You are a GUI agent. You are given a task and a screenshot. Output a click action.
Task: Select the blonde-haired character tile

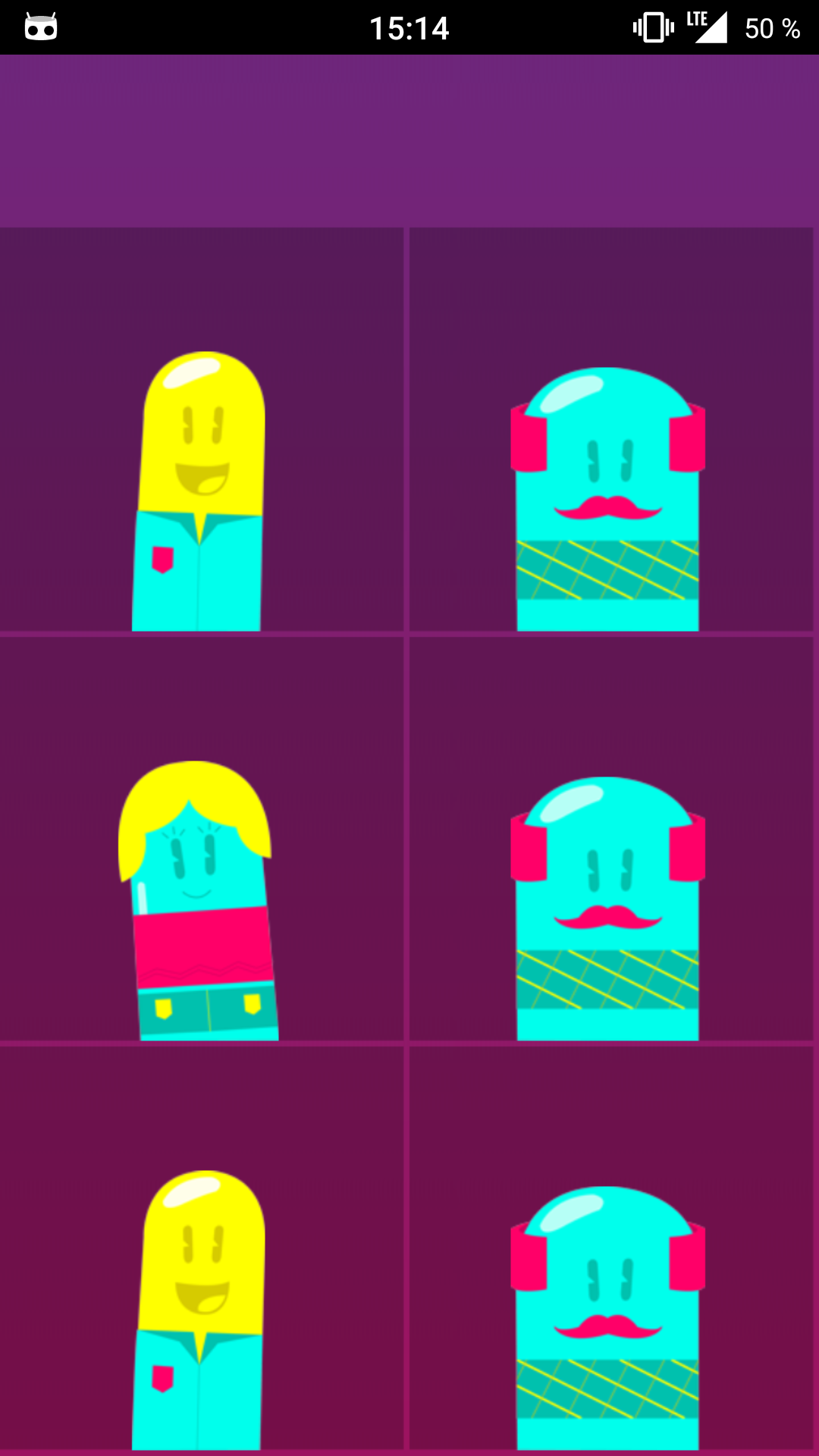tap(201, 839)
